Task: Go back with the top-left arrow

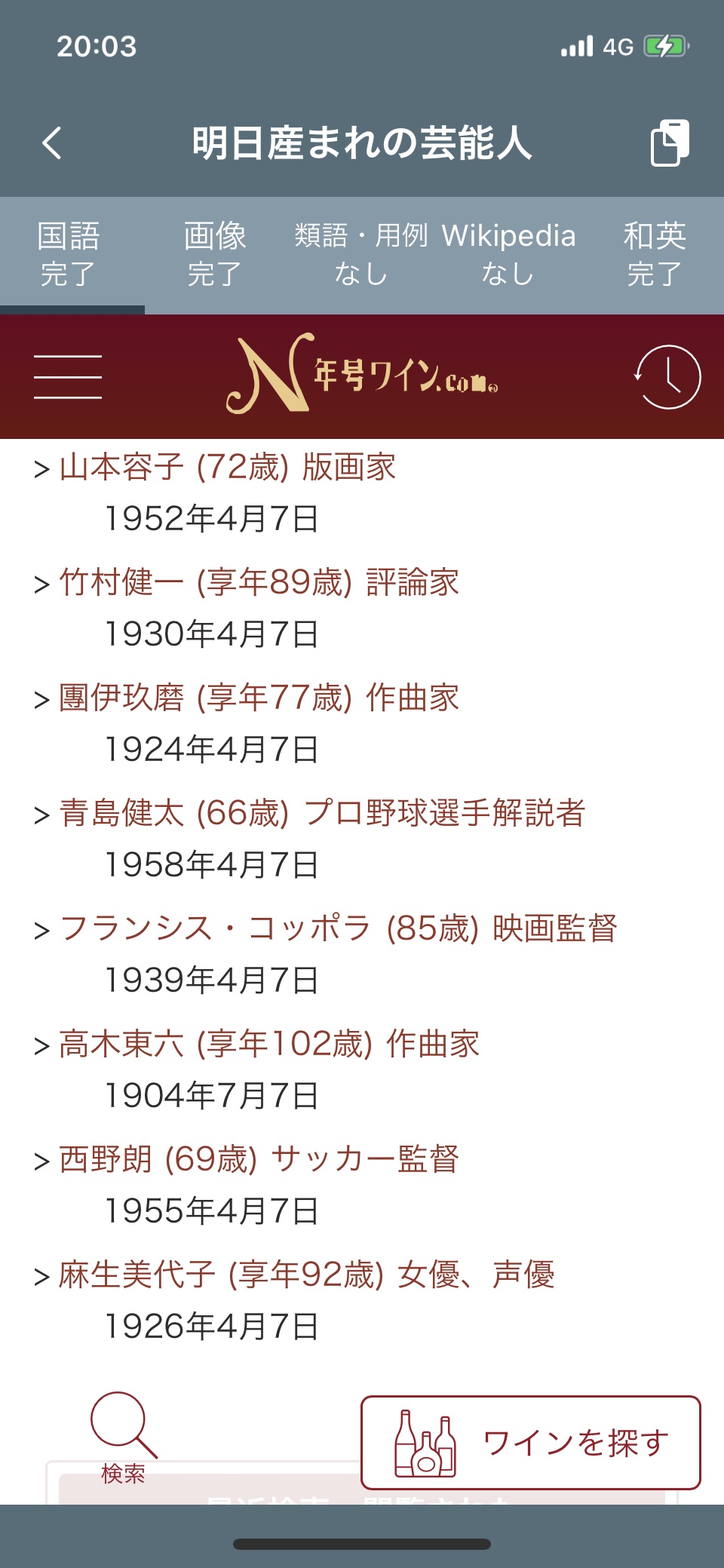Action: tap(52, 143)
